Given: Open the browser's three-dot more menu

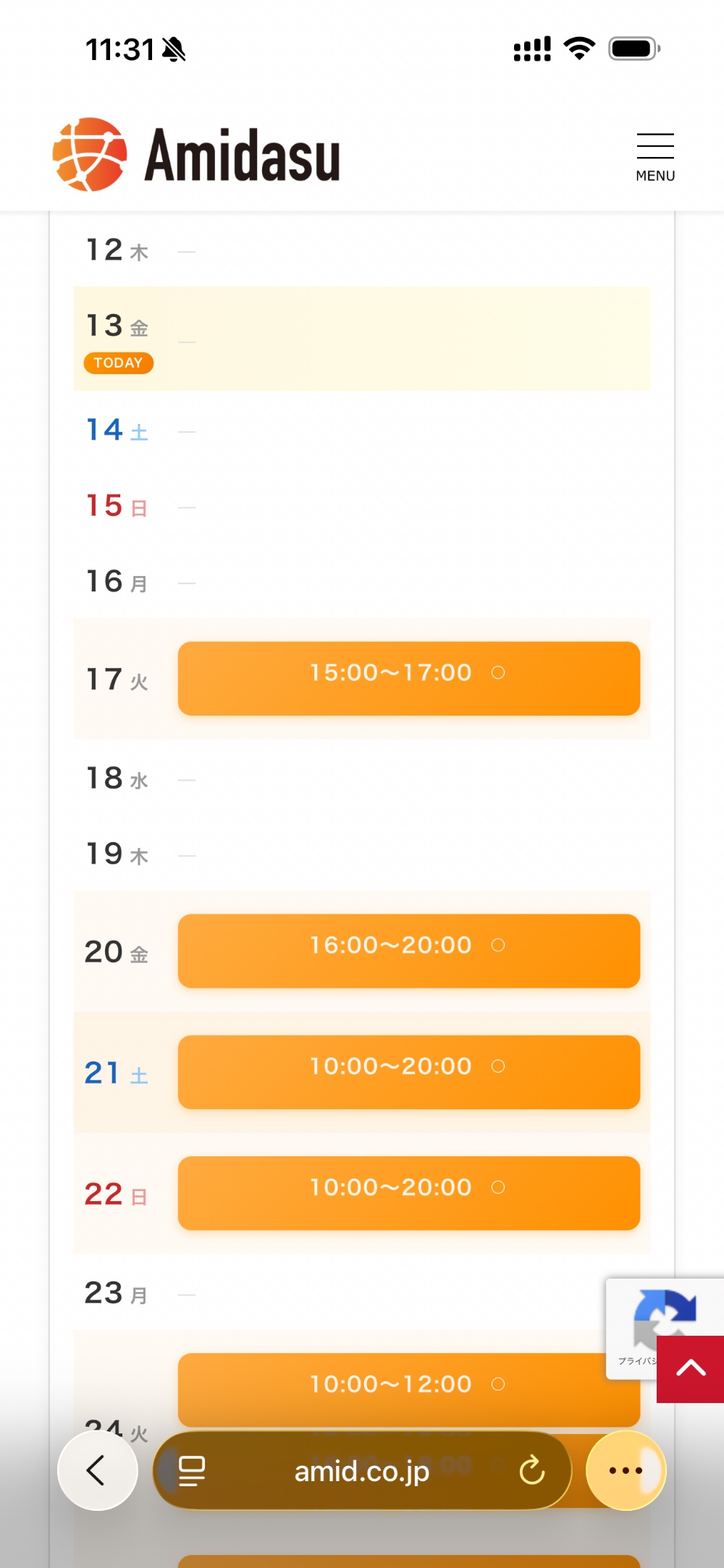Looking at the screenshot, I should point(626,1470).
